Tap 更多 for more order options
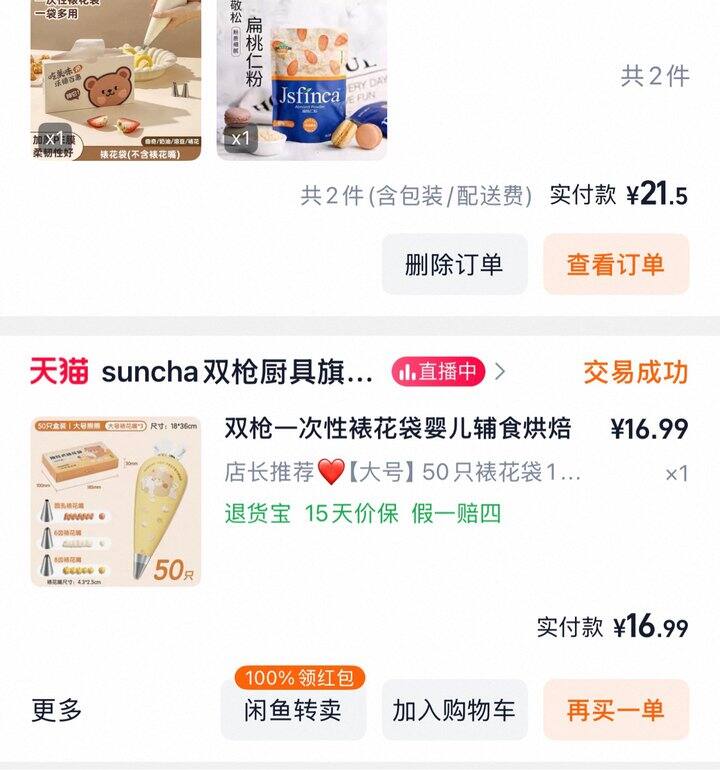 [57, 710]
